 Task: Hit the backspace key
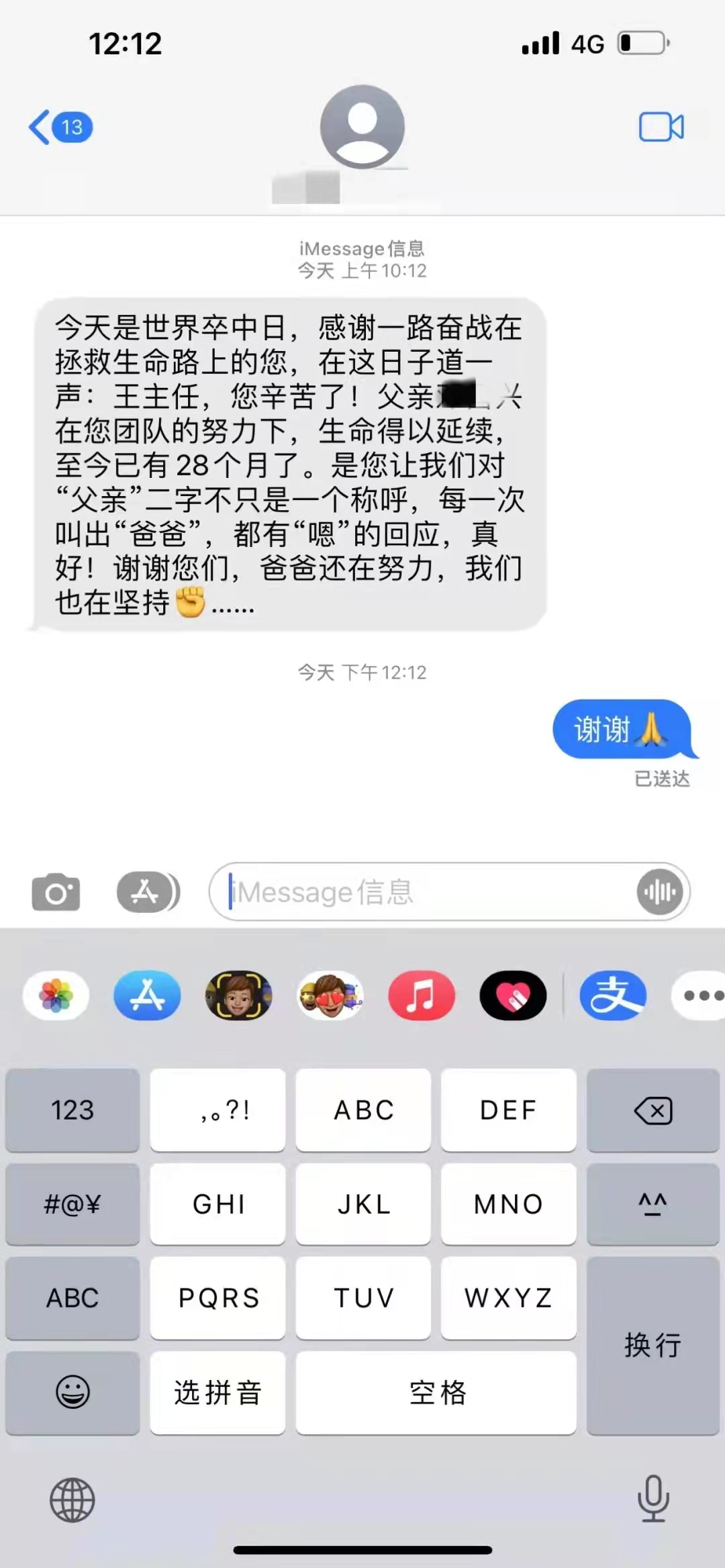pyautogui.click(x=652, y=1111)
